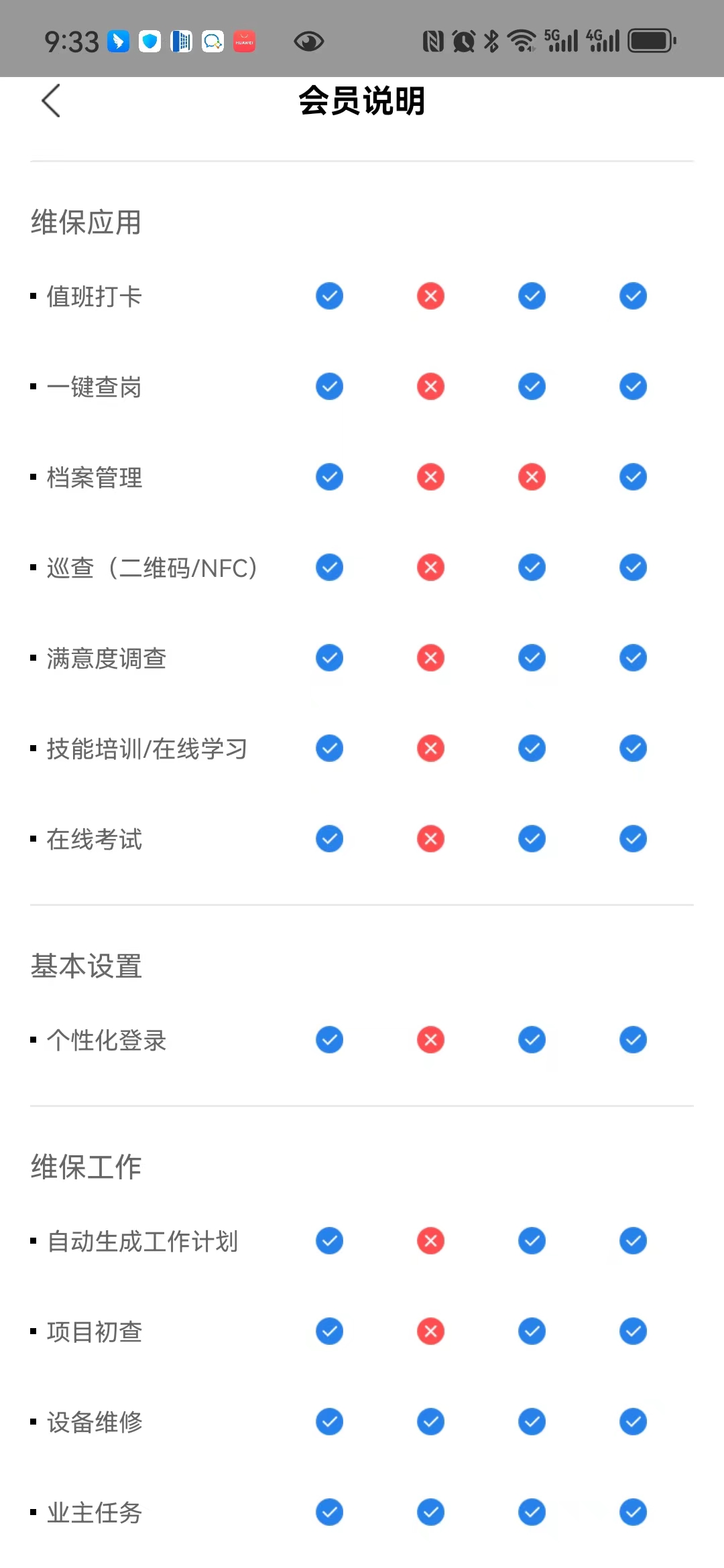Click the blue check beside 值班打卡
Image resolution: width=724 pixels, height=1568 pixels.
tap(328, 296)
